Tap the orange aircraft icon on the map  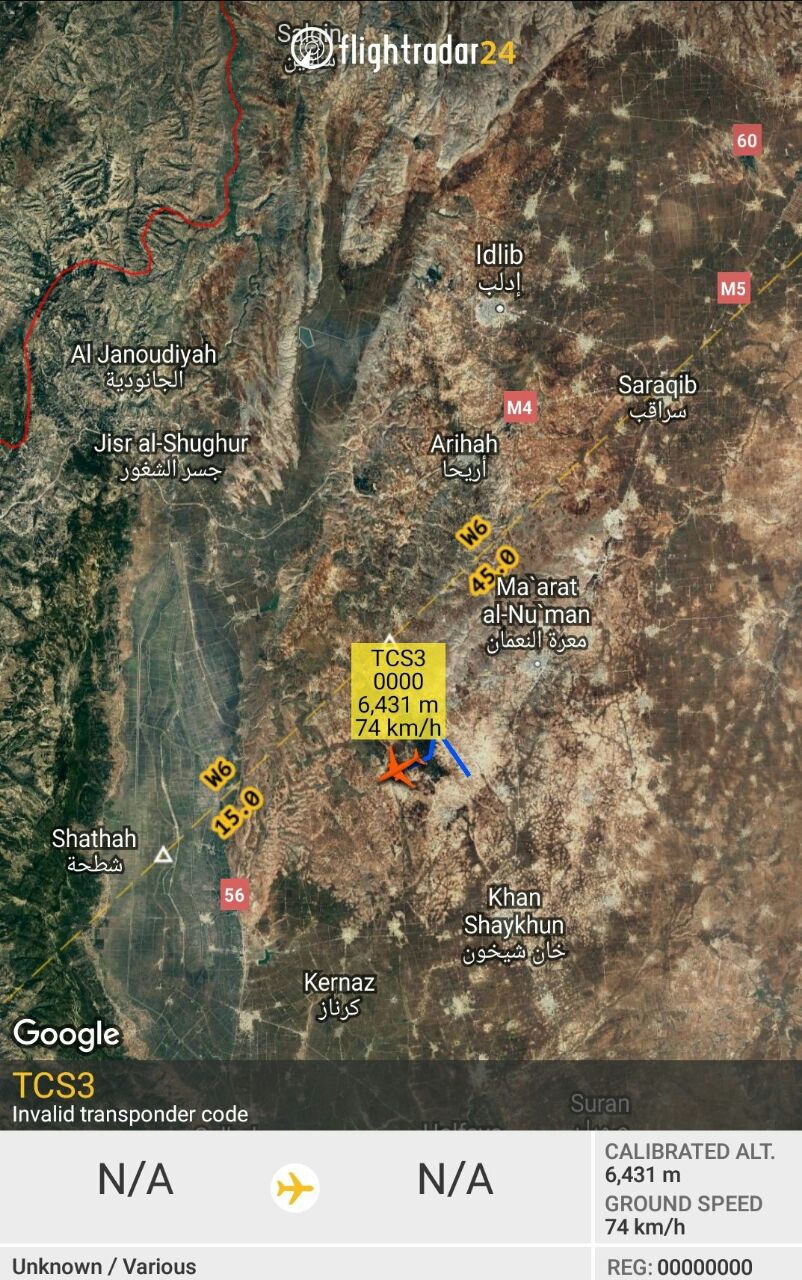click(403, 768)
